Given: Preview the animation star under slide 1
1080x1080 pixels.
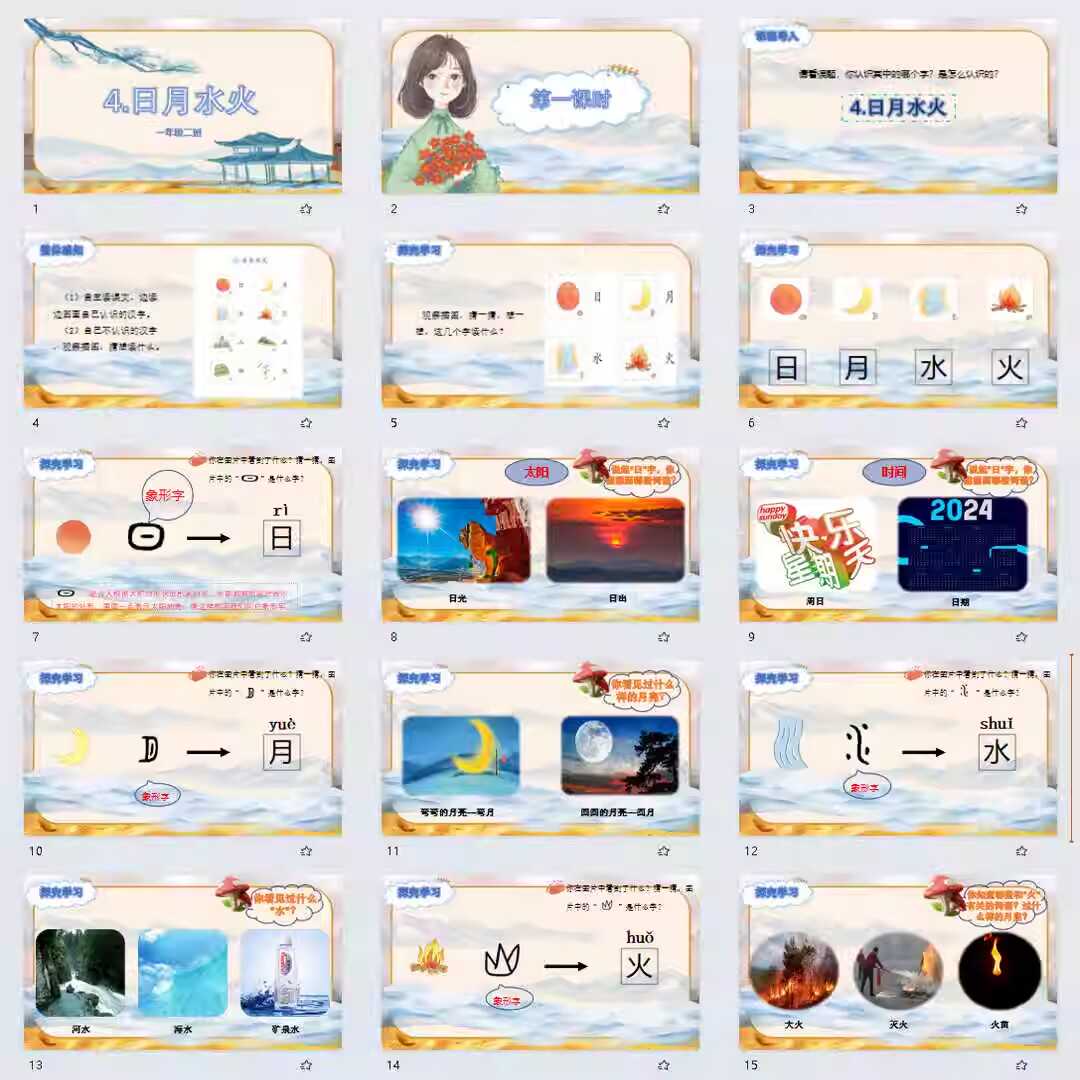Looking at the screenshot, I should 306,209.
